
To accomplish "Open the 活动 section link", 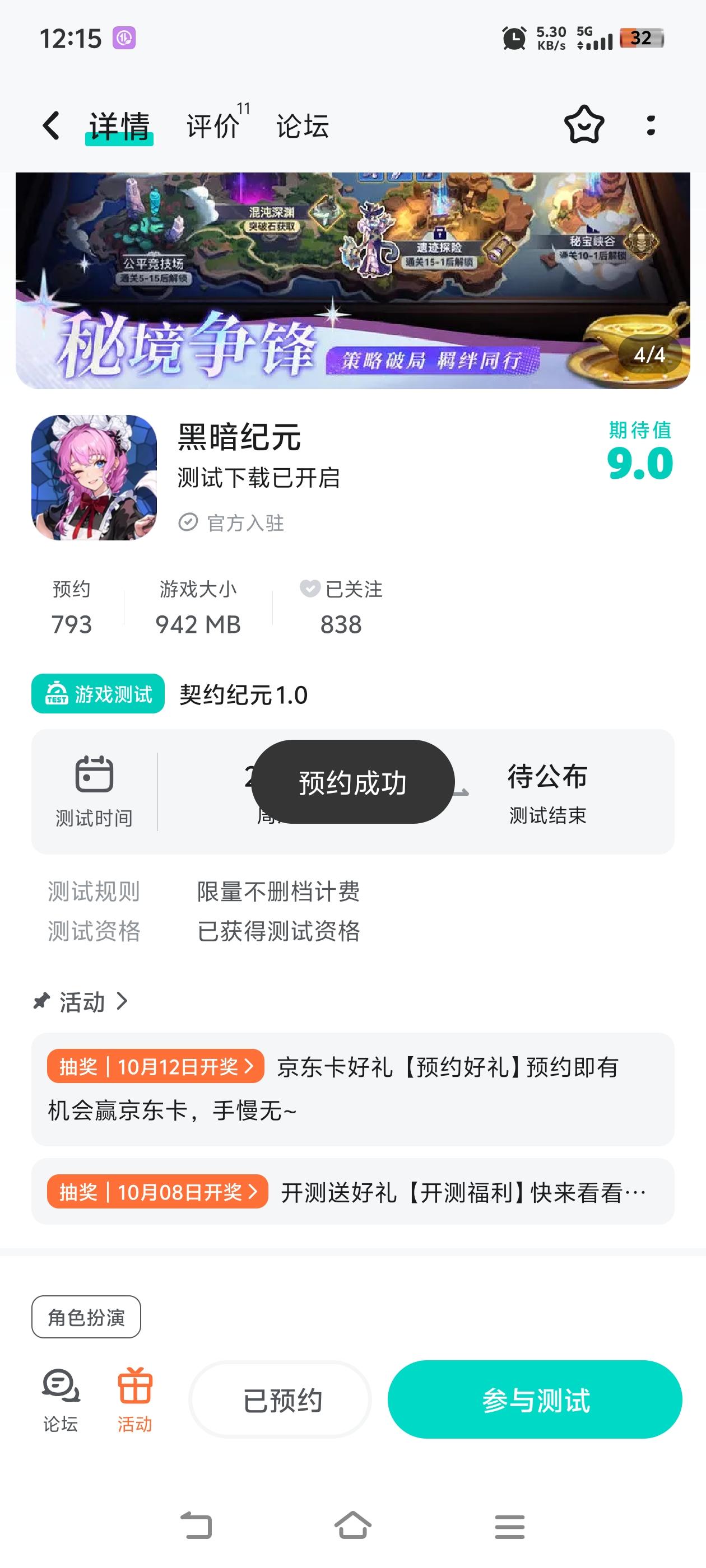I will (82, 1002).
